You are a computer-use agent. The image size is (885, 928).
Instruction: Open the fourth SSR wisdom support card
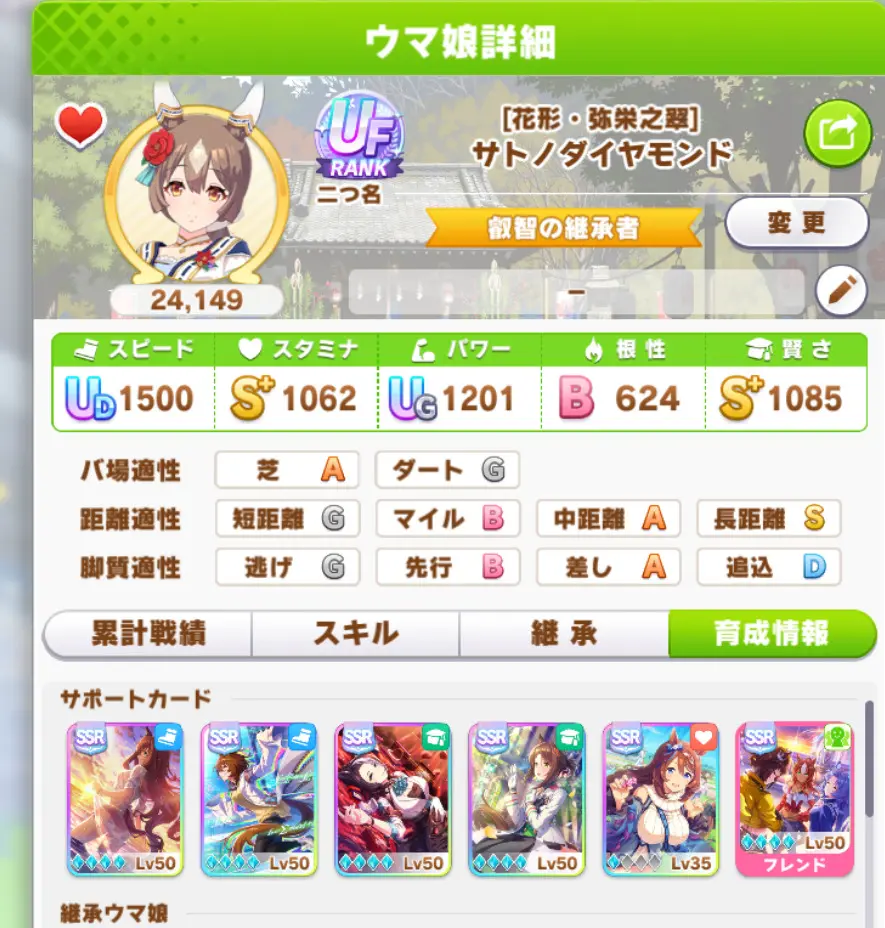coord(527,799)
